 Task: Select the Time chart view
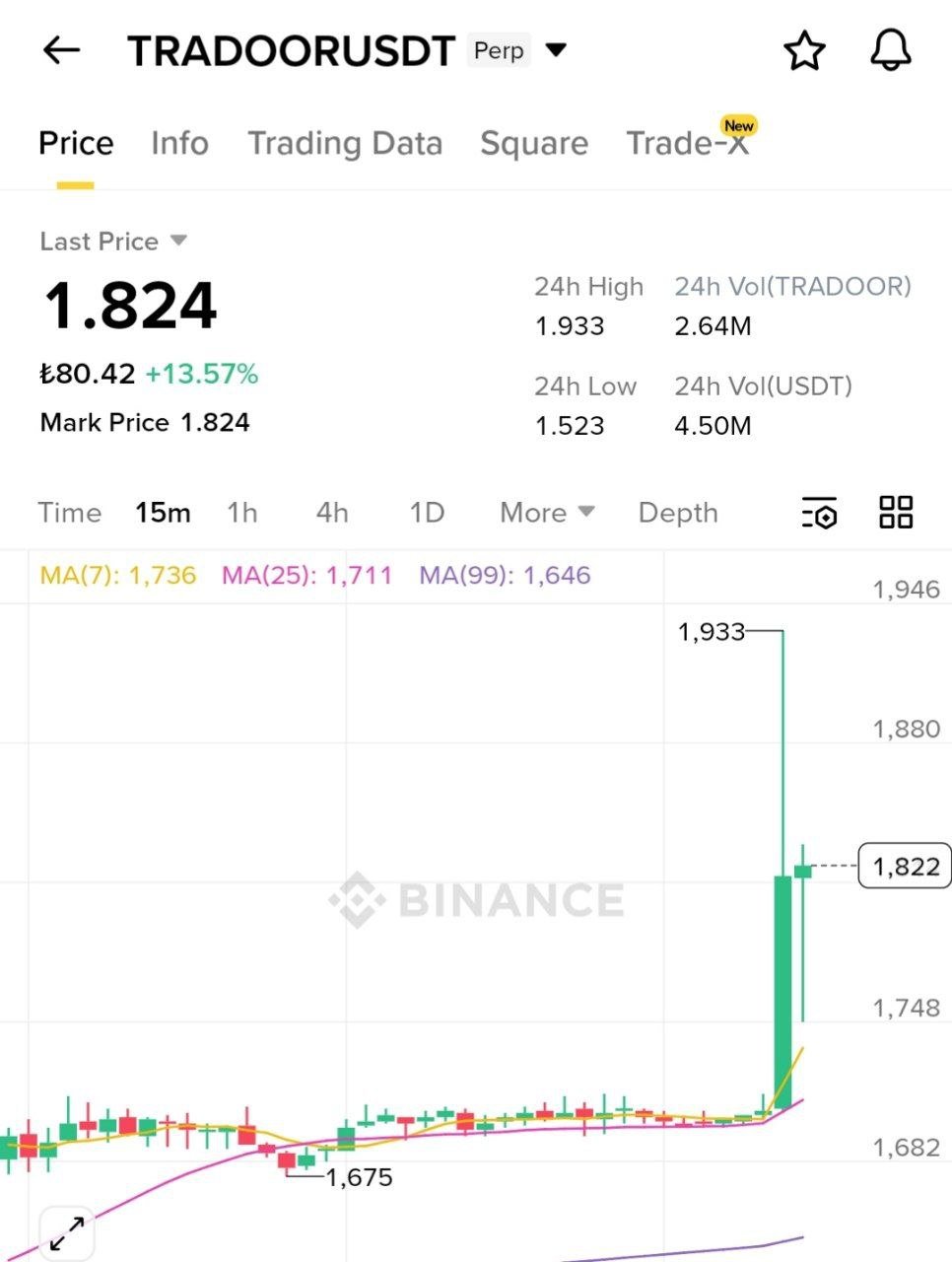pyautogui.click(x=70, y=513)
